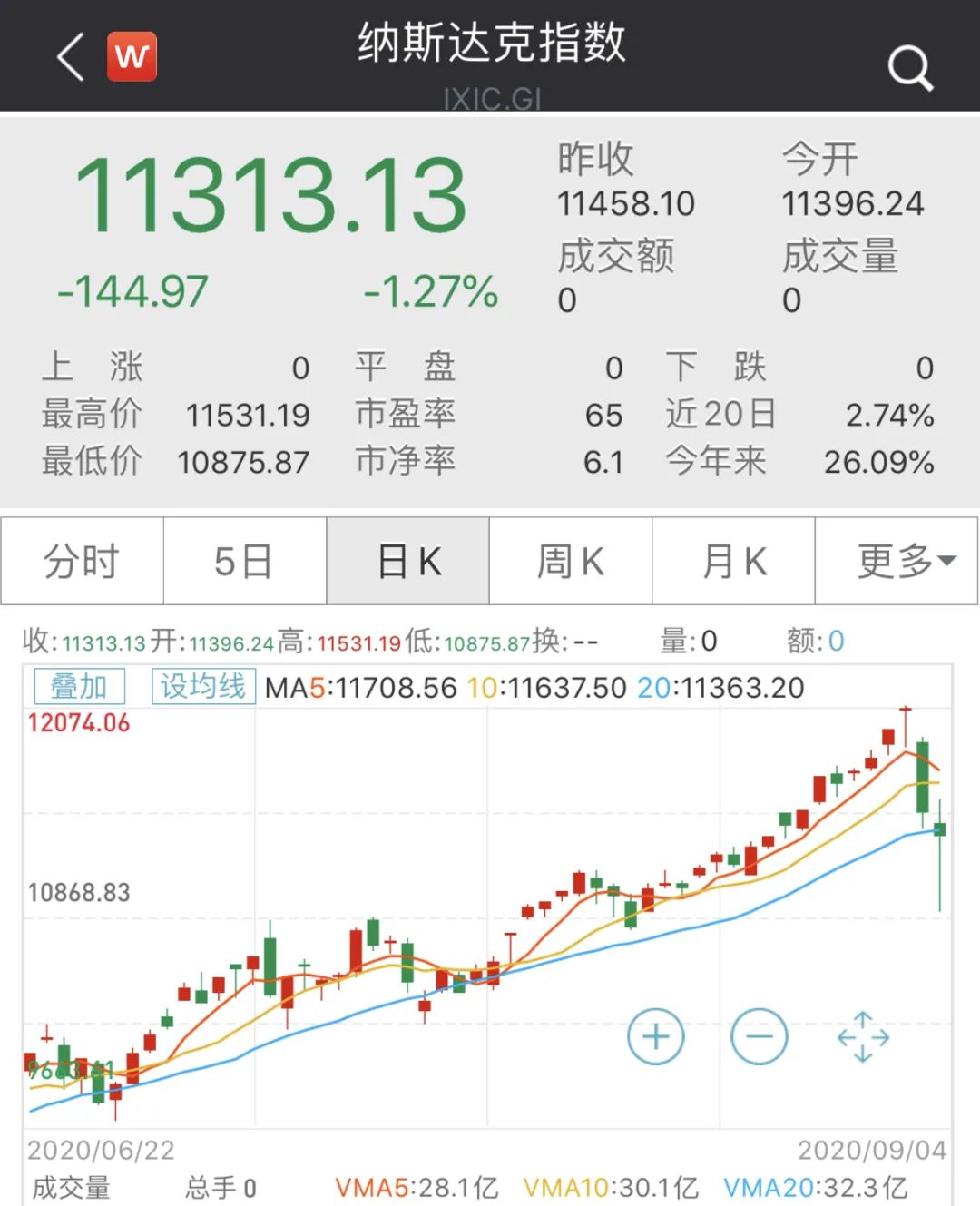The width and height of the screenshot is (980, 1206).
Task: Switch to the 月K chart tab
Action: (x=734, y=561)
